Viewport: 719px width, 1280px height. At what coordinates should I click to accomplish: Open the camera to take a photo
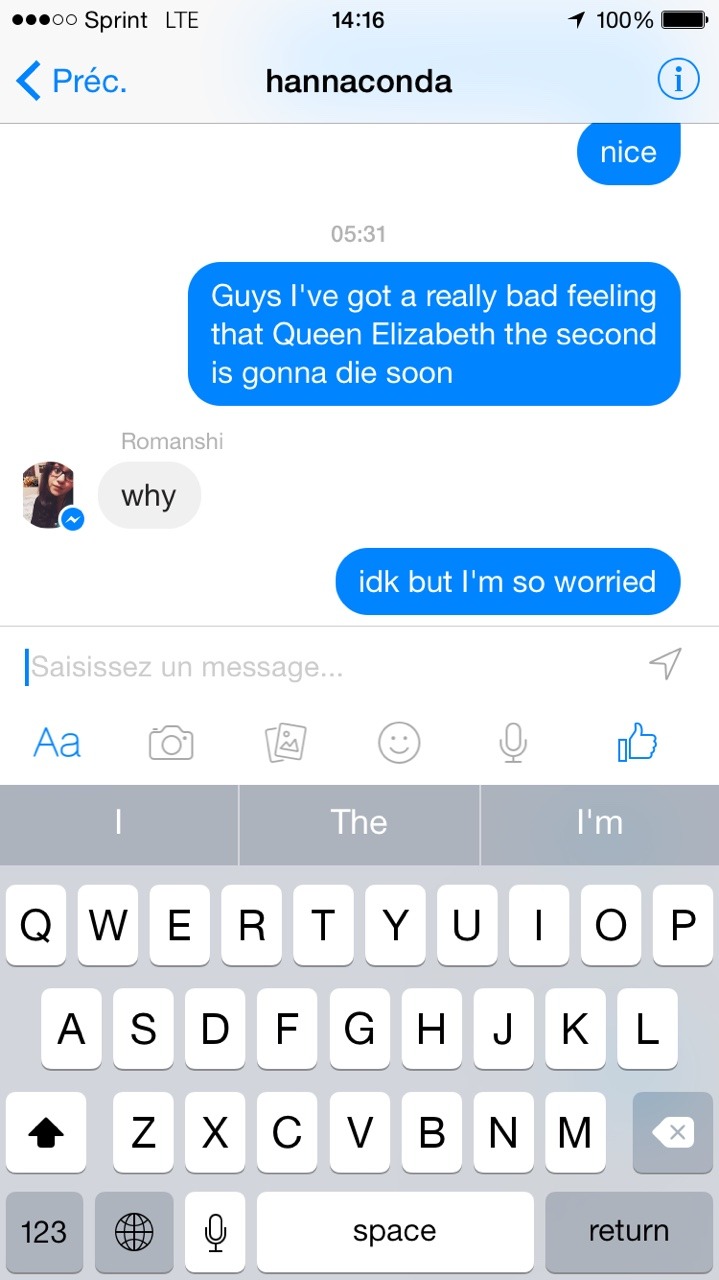pos(171,743)
